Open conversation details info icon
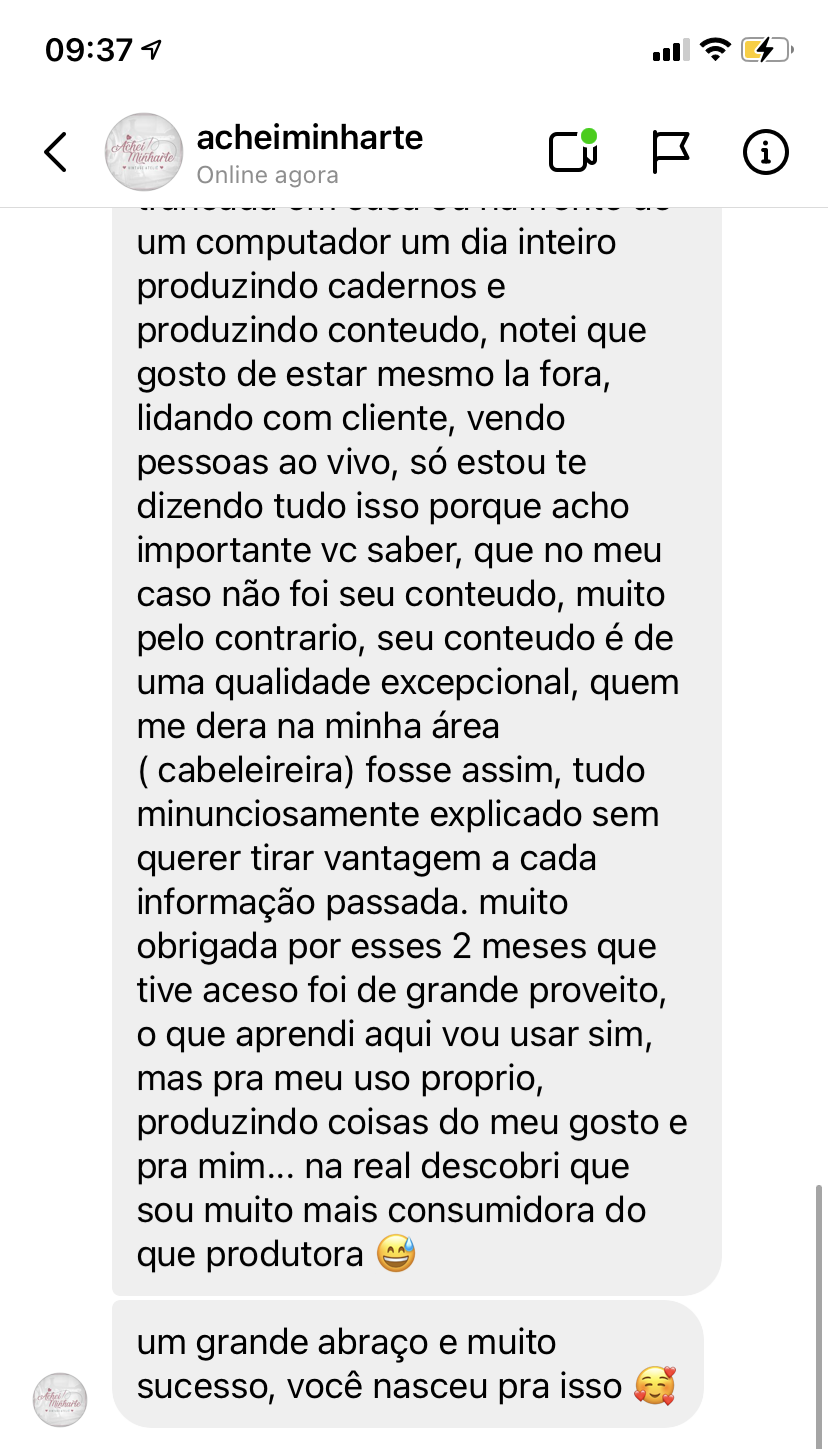 [x=766, y=152]
